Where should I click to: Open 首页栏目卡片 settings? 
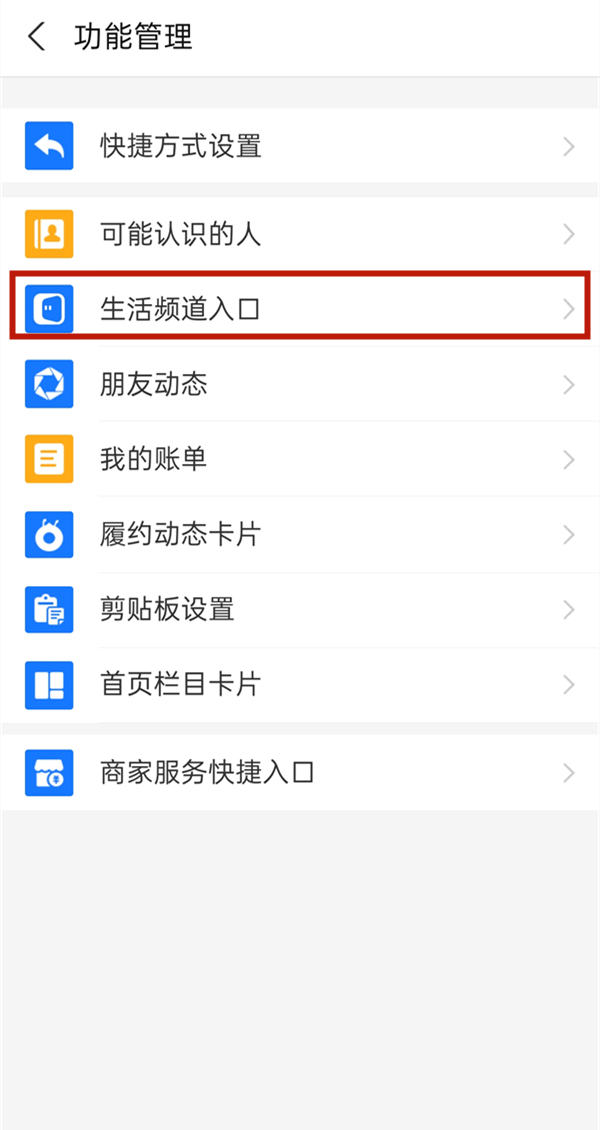click(x=300, y=684)
